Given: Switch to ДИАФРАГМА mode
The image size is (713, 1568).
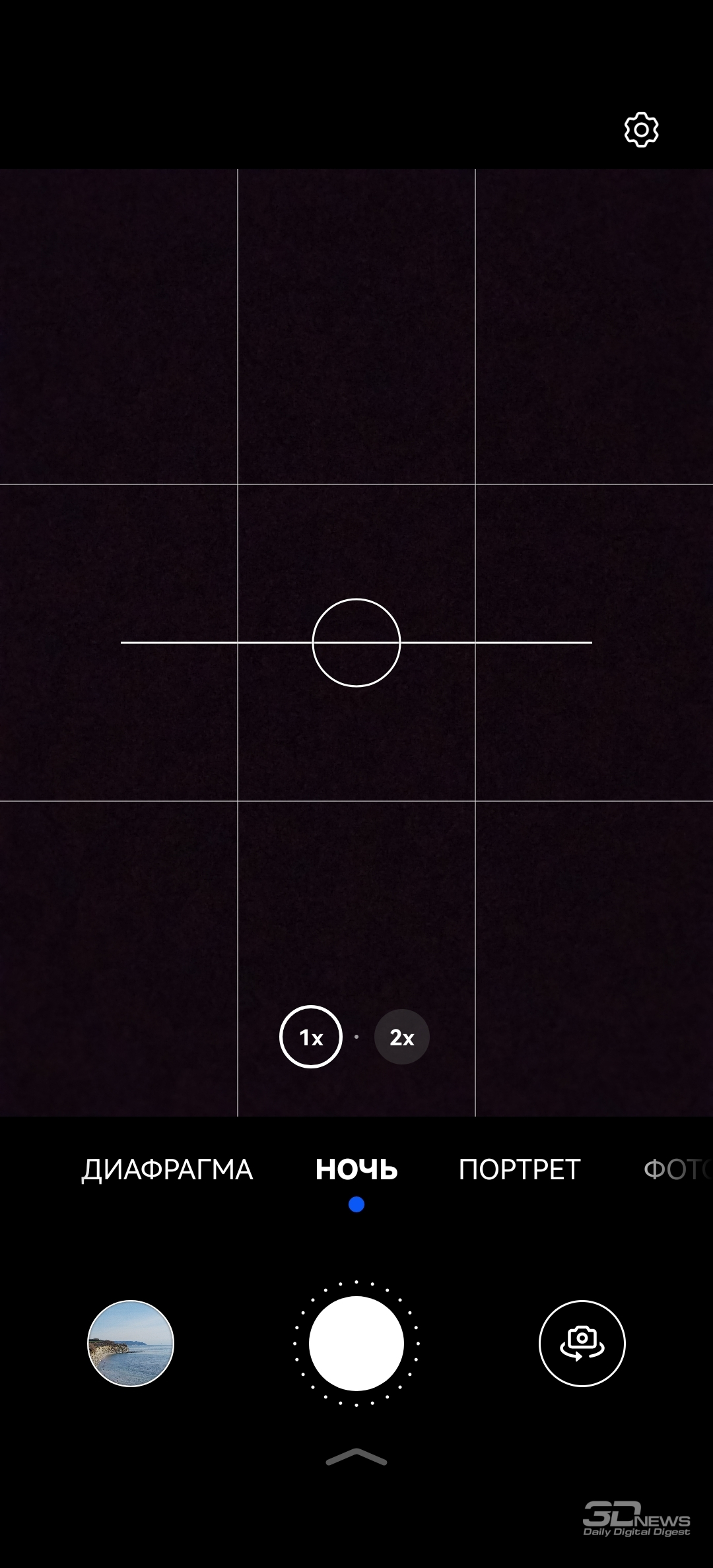Looking at the screenshot, I should tap(167, 1169).
